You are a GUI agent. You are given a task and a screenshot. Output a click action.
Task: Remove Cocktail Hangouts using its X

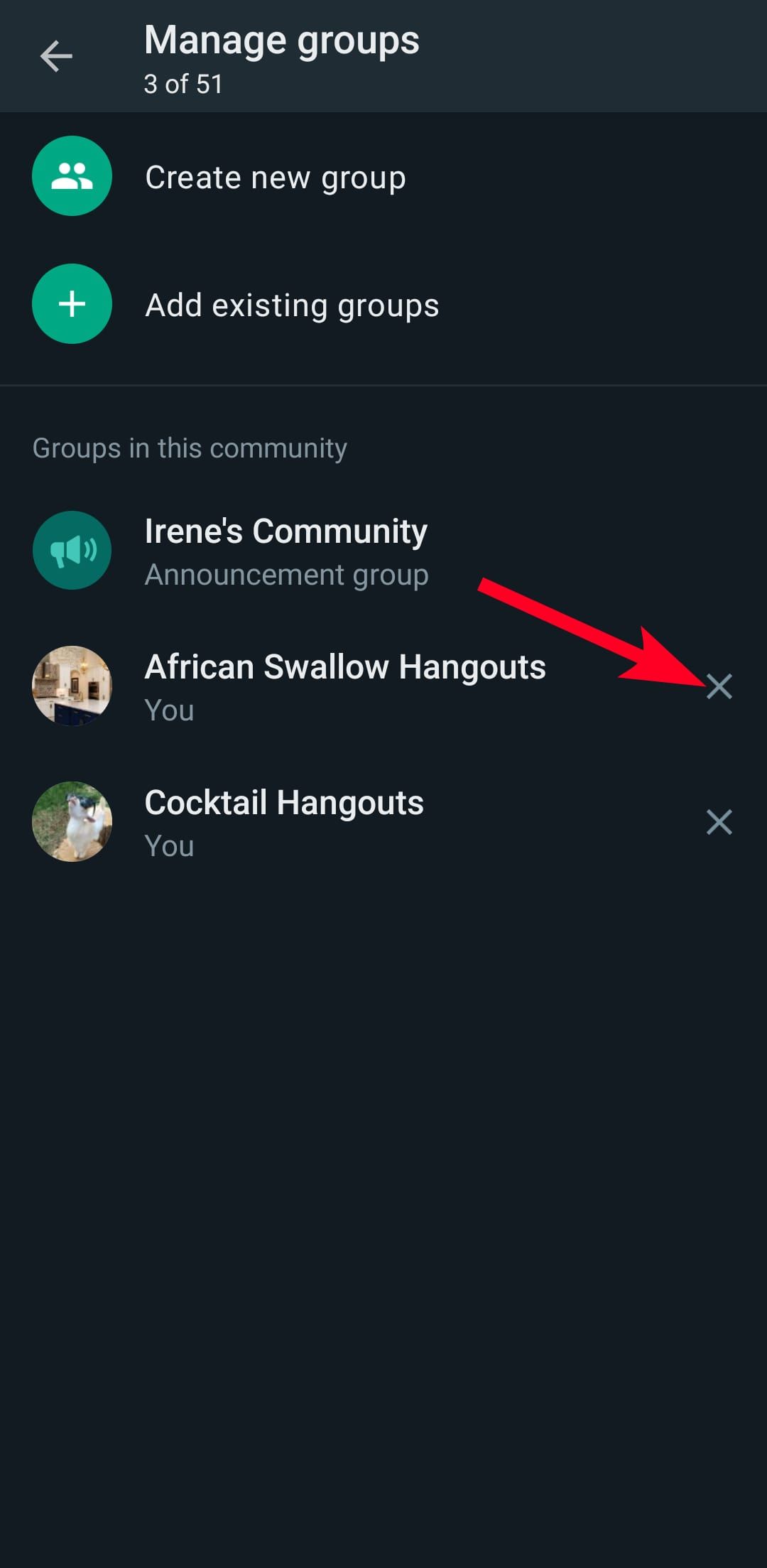(x=719, y=823)
